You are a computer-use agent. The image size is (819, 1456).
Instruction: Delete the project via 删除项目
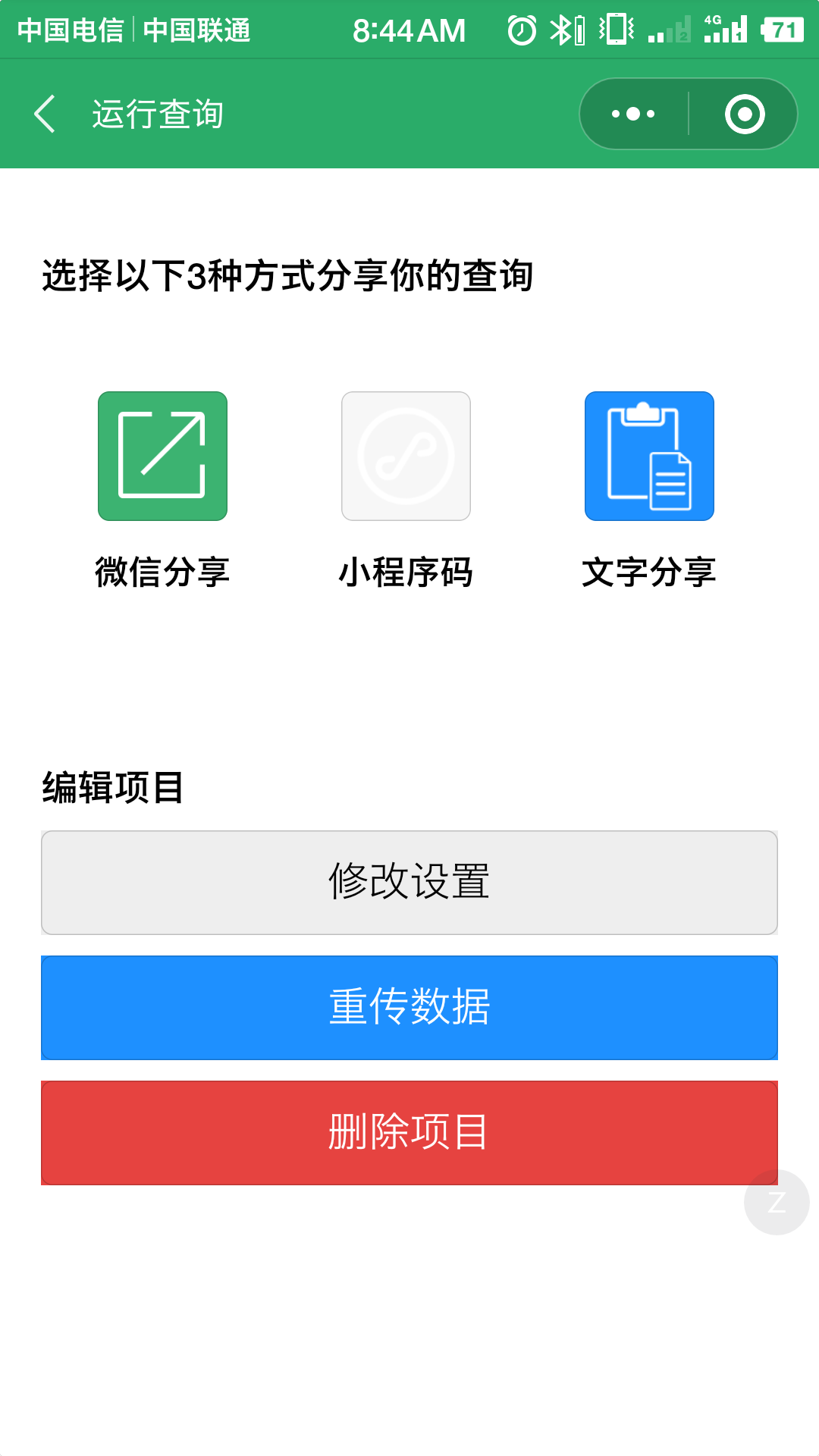pyautogui.click(x=409, y=1133)
